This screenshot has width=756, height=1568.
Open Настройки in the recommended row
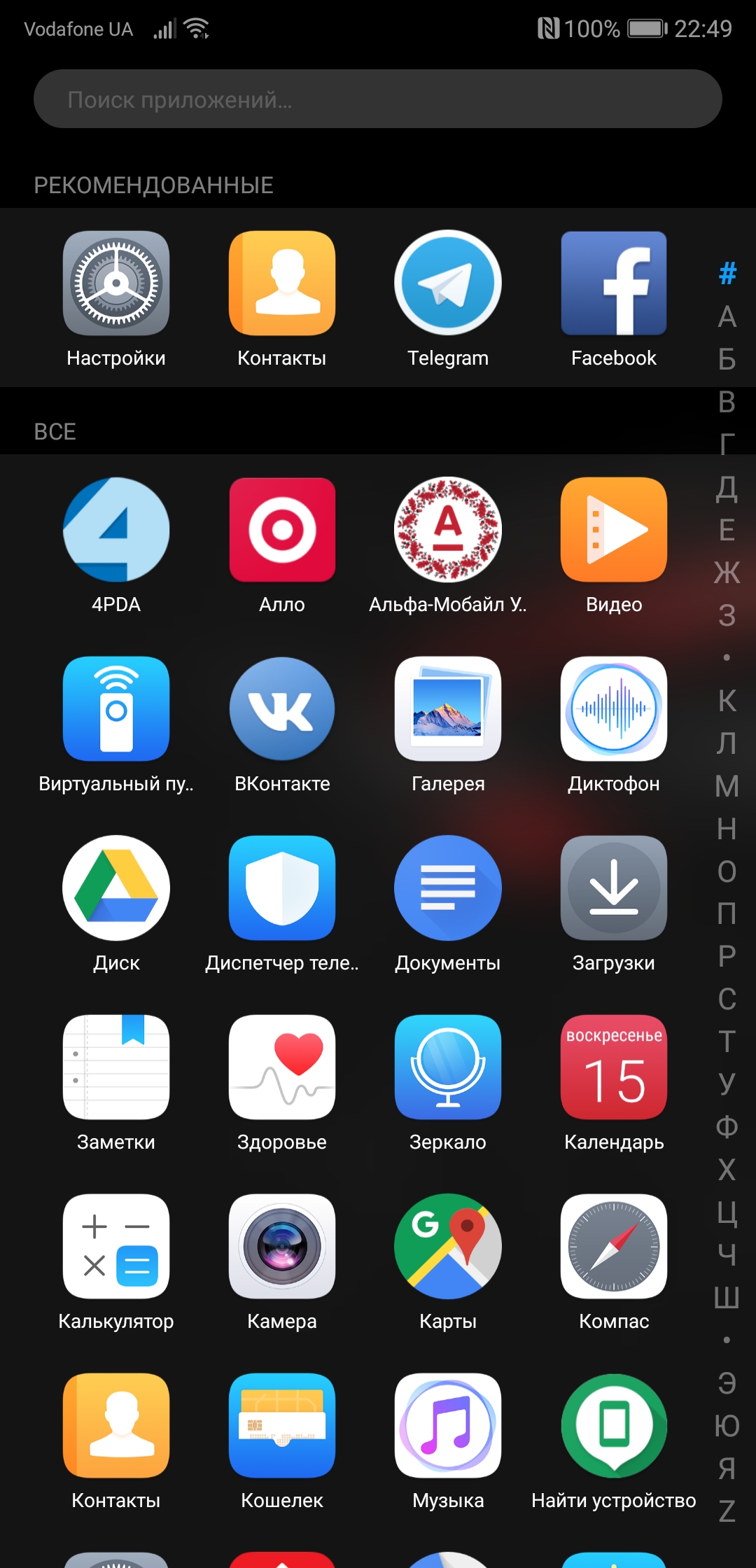pyautogui.click(x=116, y=283)
